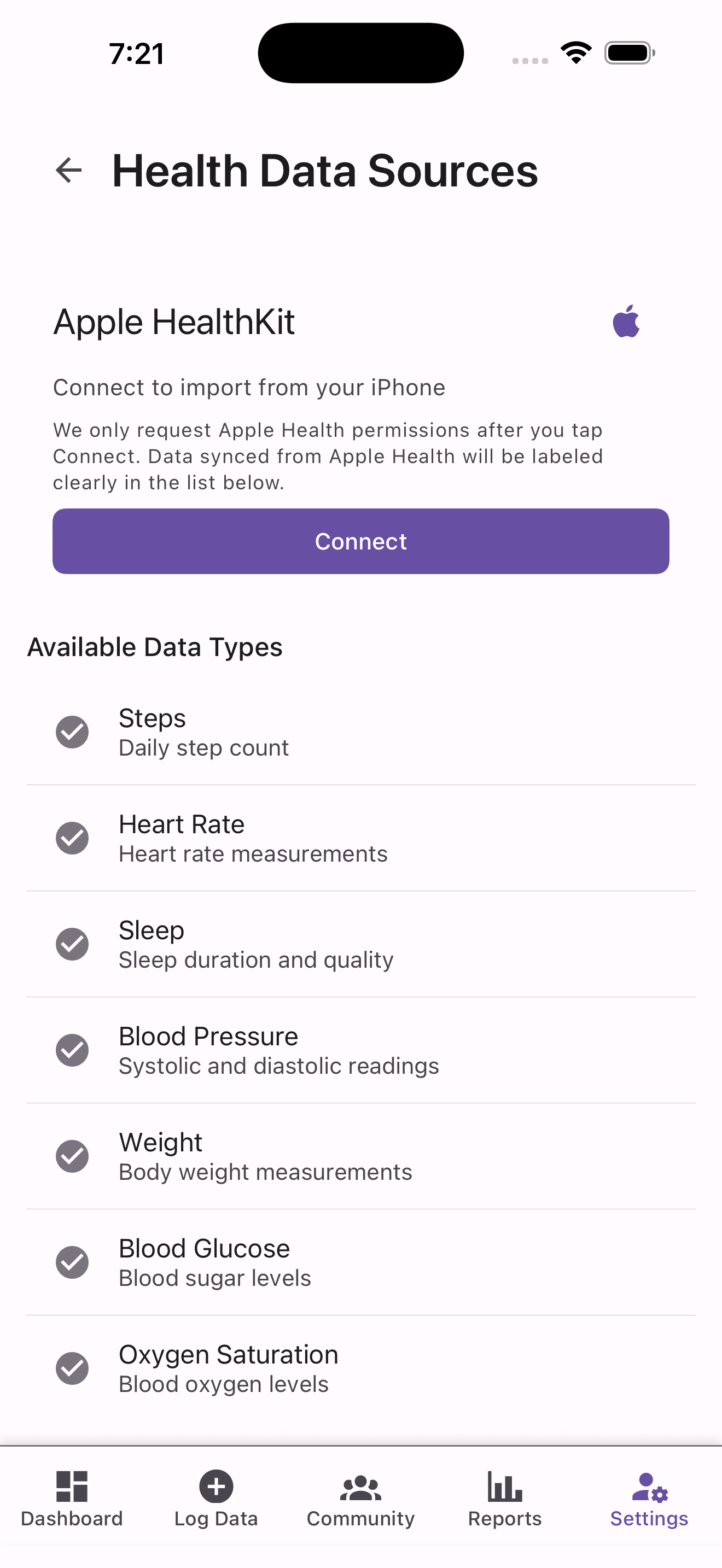722x1568 pixels.
Task: Tap the back arrow on Health Data Sources
Action: (68, 171)
